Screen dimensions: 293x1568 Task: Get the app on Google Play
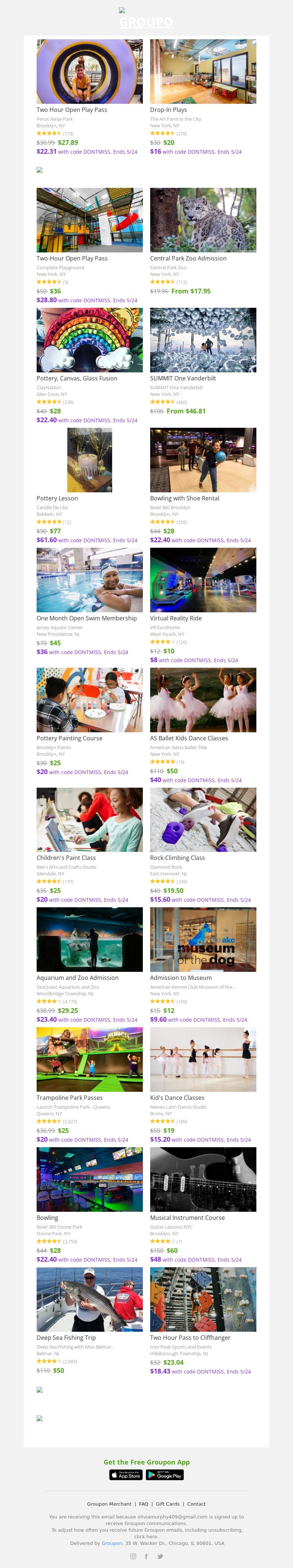pos(165,1475)
